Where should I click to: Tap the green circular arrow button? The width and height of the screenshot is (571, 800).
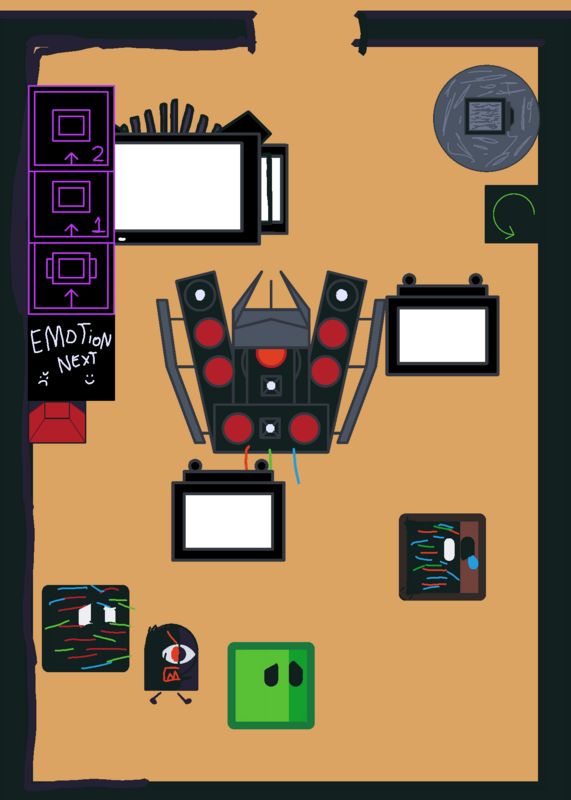(x=512, y=214)
